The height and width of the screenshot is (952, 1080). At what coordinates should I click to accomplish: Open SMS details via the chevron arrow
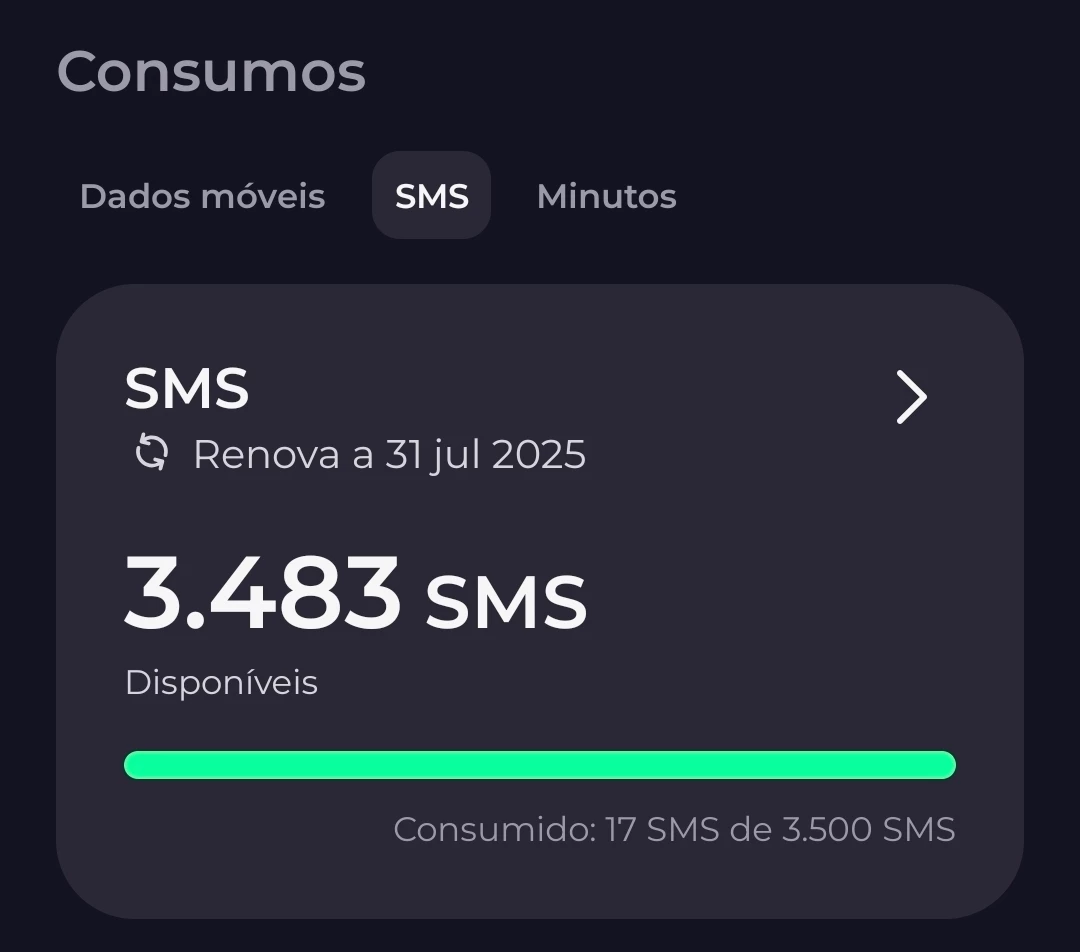click(911, 397)
